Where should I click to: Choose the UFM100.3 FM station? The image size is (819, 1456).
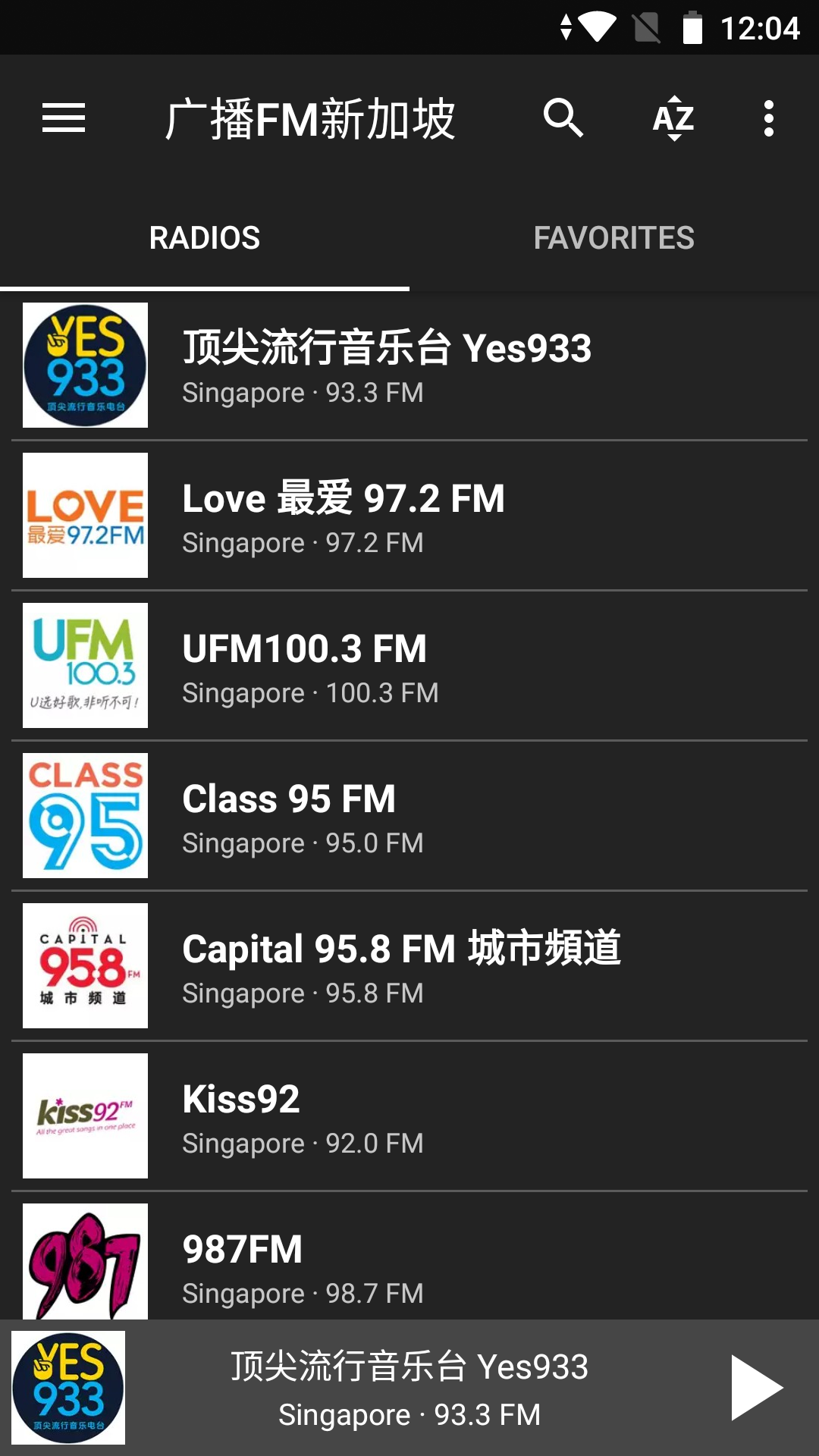[409, 666]
